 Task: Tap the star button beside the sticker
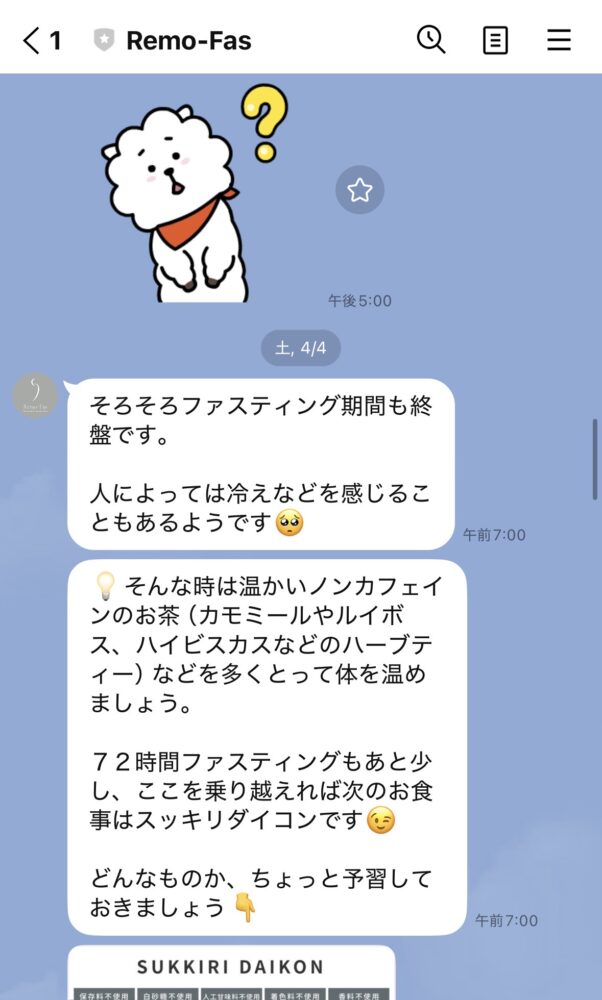click(359, 190)
